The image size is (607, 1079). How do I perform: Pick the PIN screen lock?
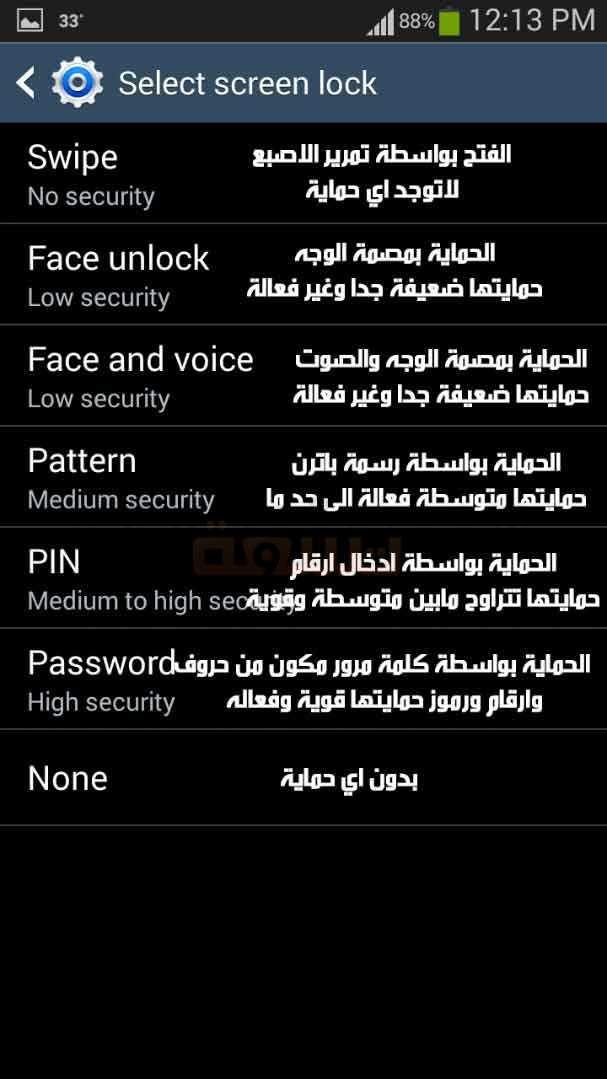pyautogui.click(x=304, y=578)
